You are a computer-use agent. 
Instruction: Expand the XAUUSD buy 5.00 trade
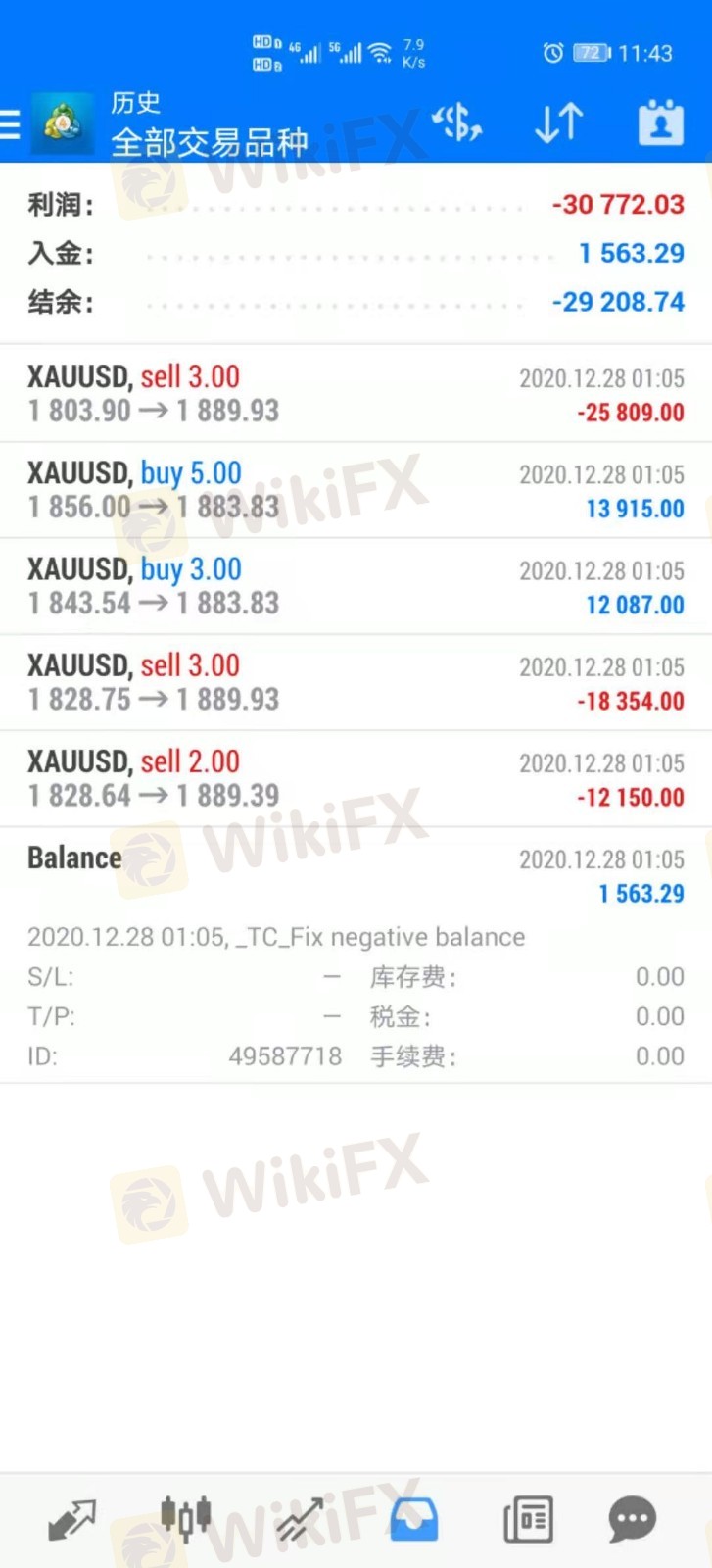tap(356, 489)
